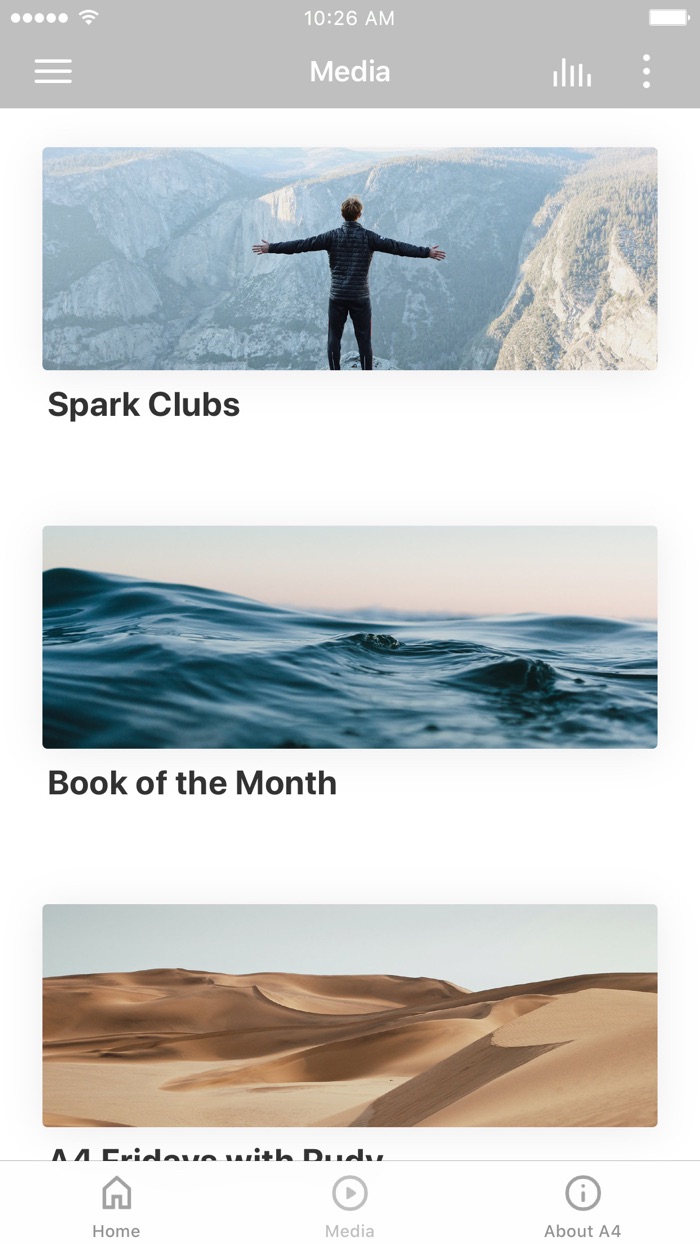The image size is (700, 1244).
Task: Select the Media tab
Action: (350, 1207)
